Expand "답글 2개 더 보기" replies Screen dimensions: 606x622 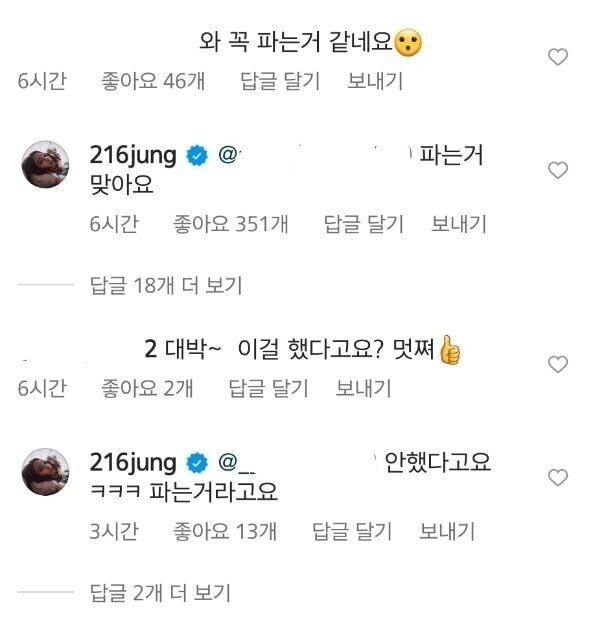point(160,592)
